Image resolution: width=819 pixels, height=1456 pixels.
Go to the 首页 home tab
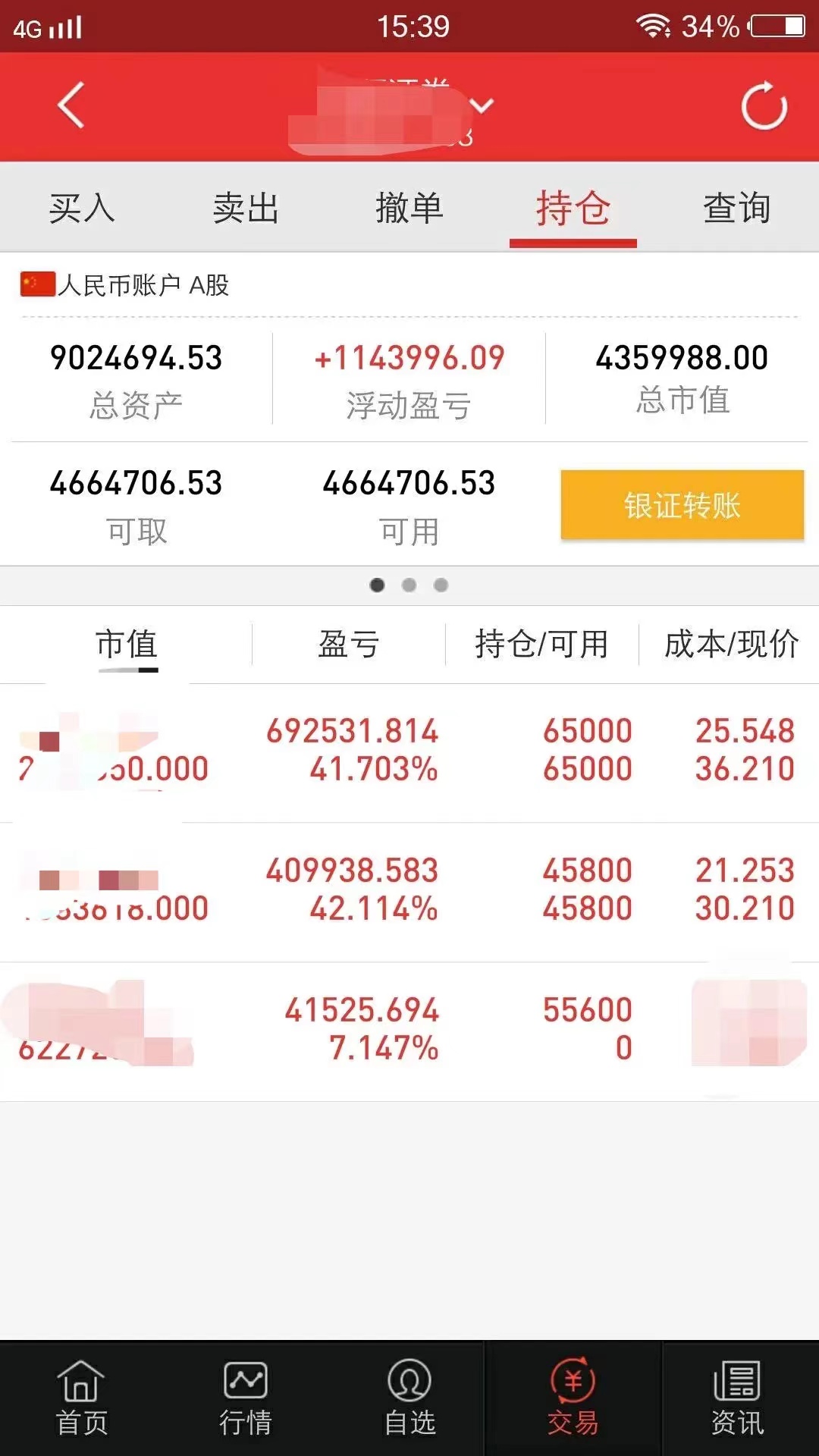coord(81,1398)
